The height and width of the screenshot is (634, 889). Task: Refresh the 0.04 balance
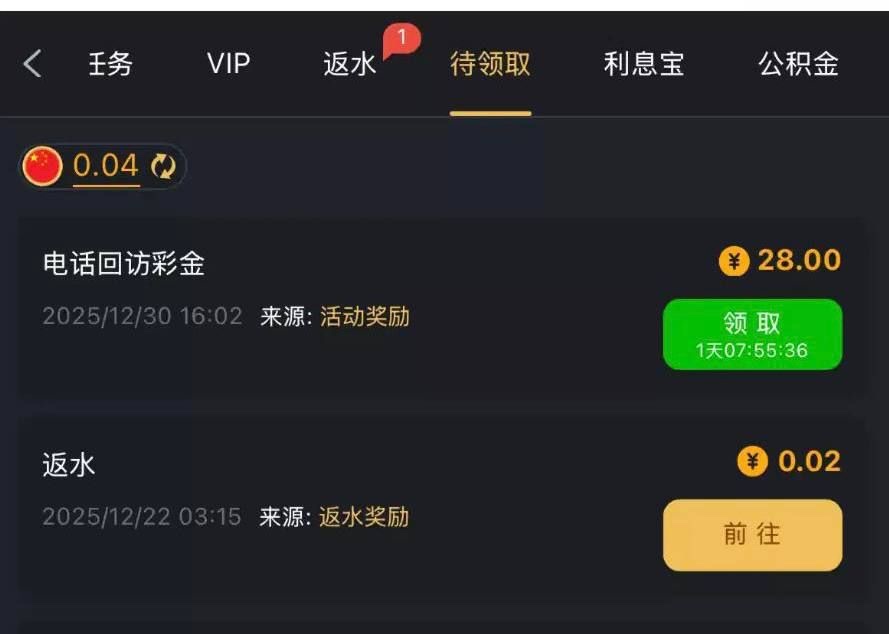click(x=163, y=167)
